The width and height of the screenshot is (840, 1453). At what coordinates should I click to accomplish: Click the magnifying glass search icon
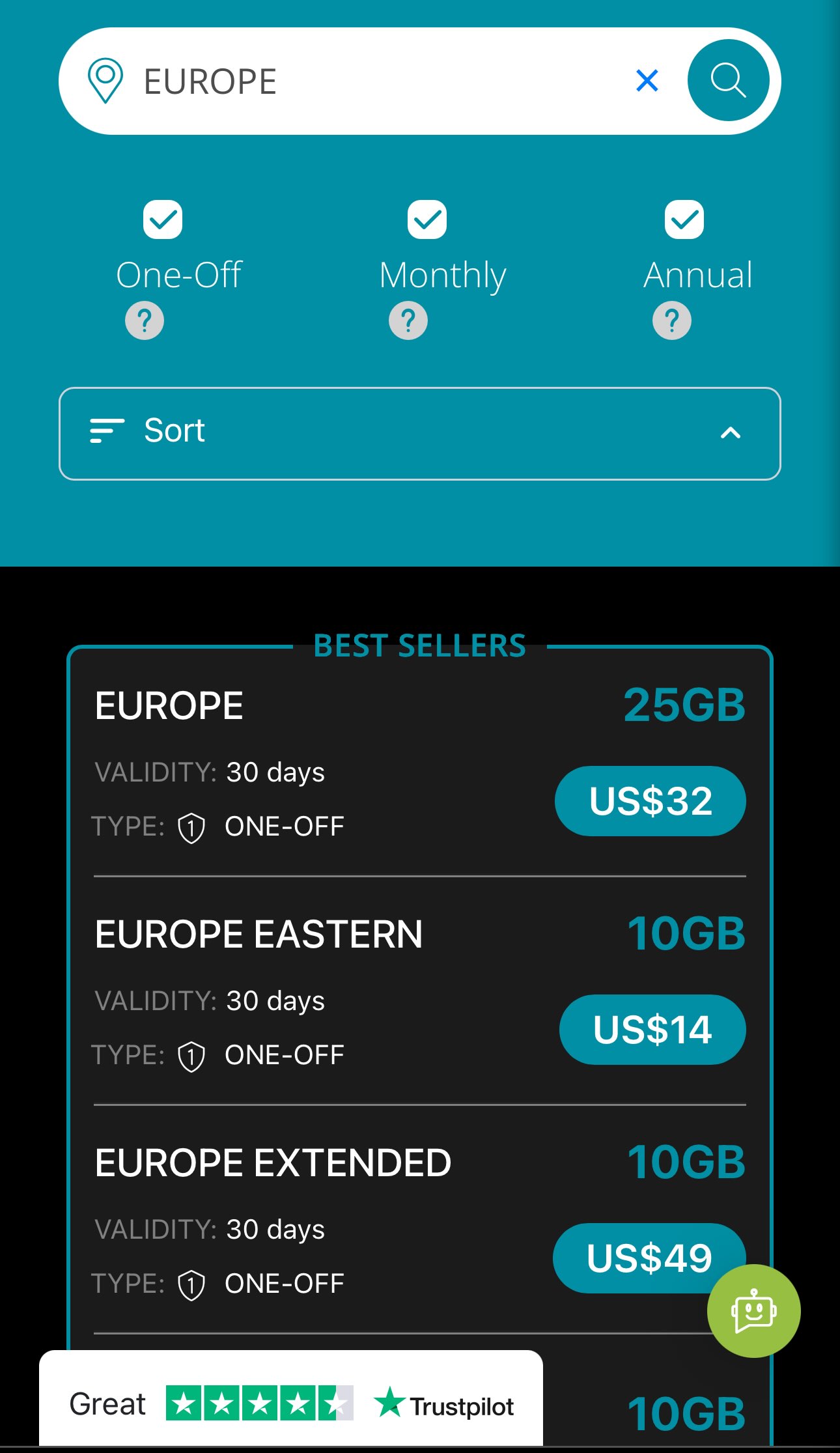point(727,80)
